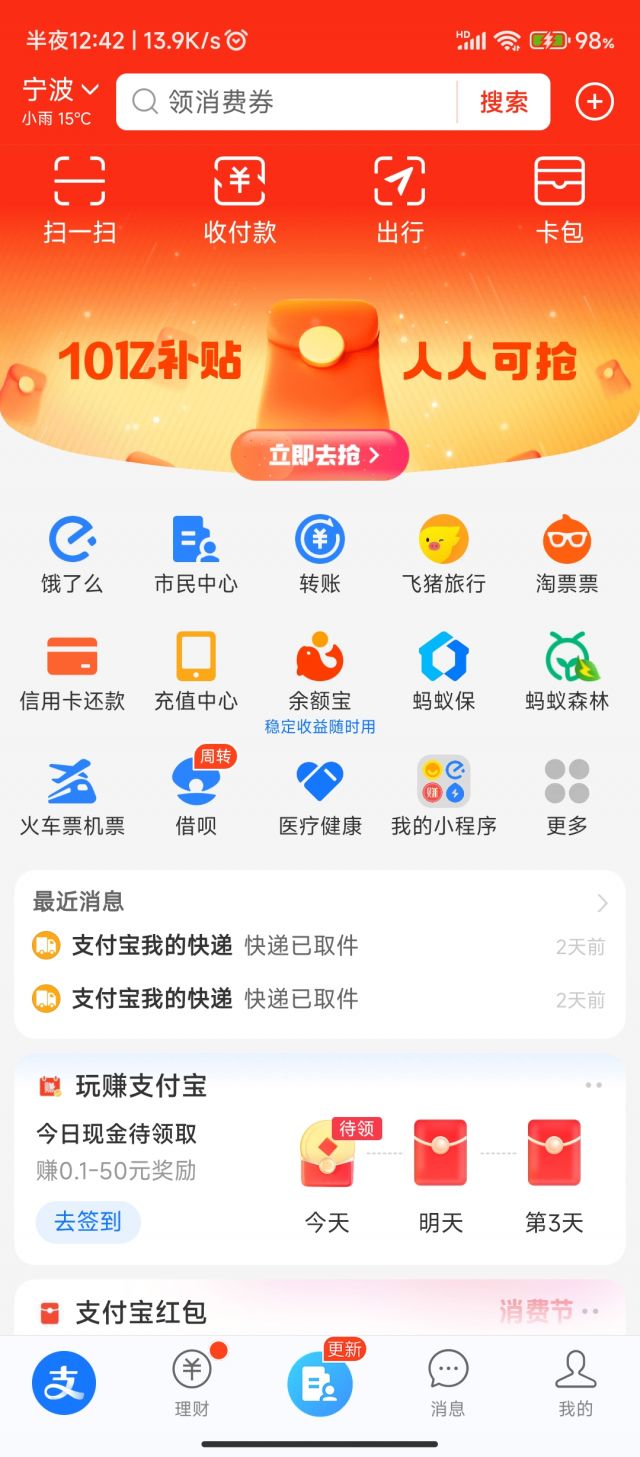640x1457 pixels.
Task: Open 扫一扫 scanner
Action: tap(80, 200)
